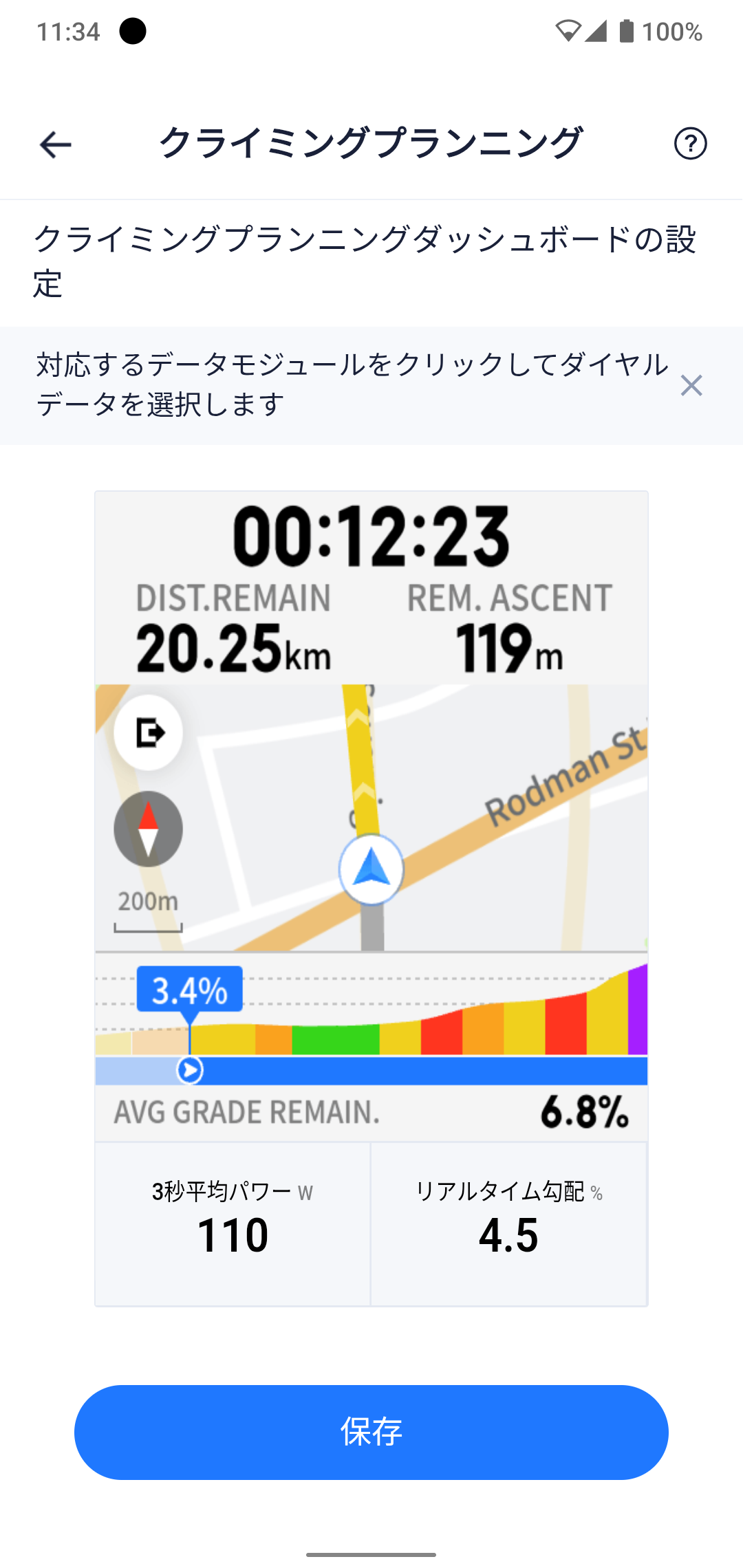Viewport: 743px width, 1568px height.
Task: Select the リアルタイム勾配 data module
Action: (508, 1223)
